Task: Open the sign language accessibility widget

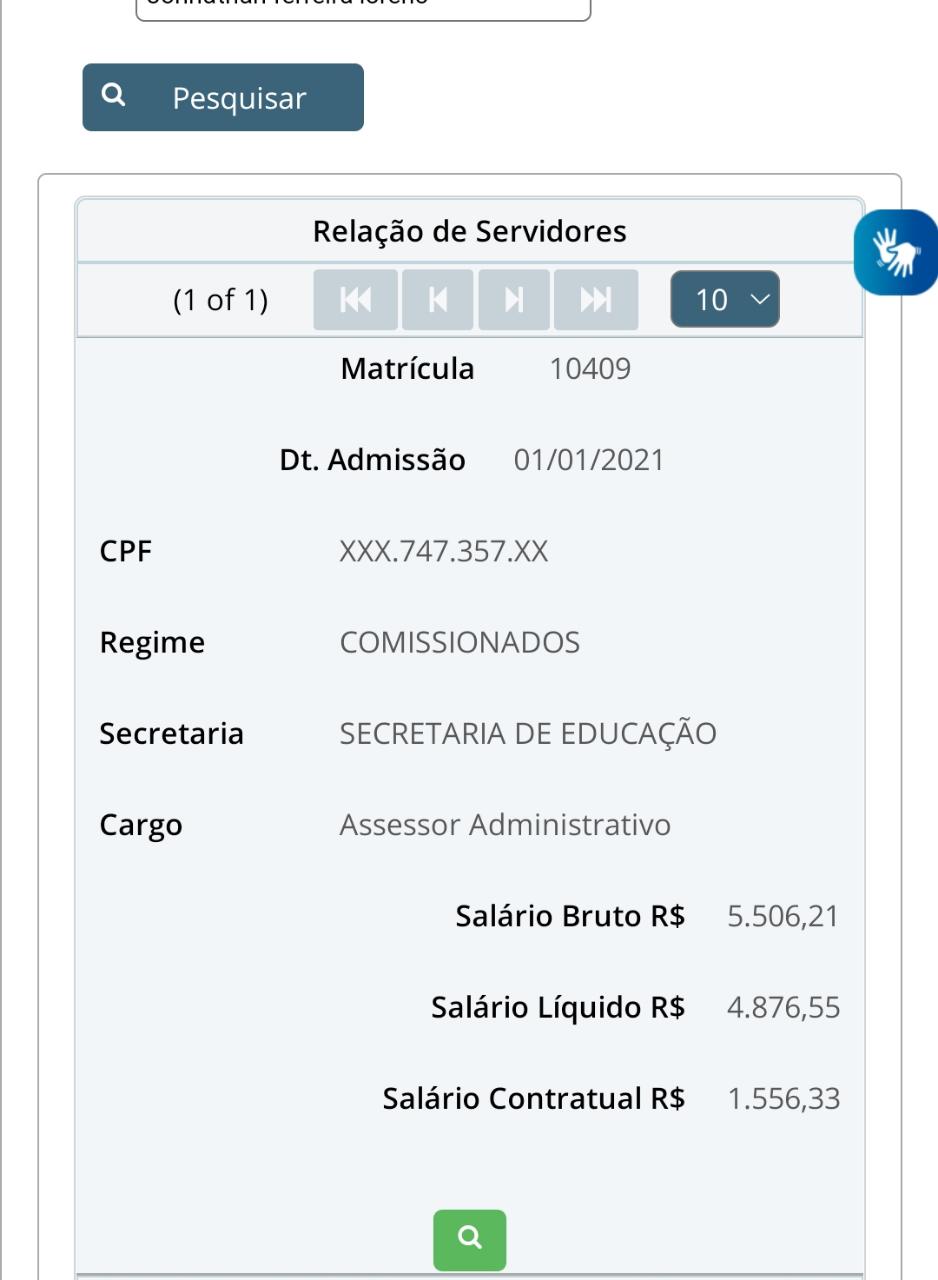Action: tap(895, 252)
